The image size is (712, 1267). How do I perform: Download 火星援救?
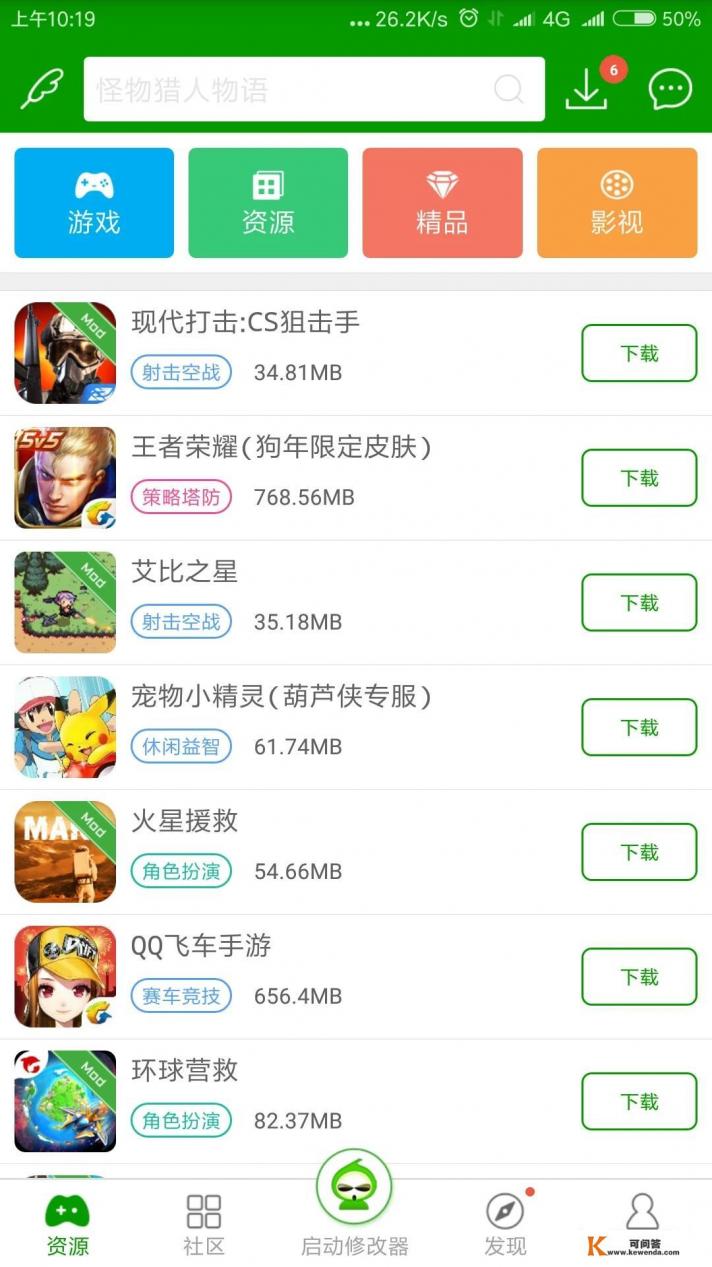click(639, 852)
